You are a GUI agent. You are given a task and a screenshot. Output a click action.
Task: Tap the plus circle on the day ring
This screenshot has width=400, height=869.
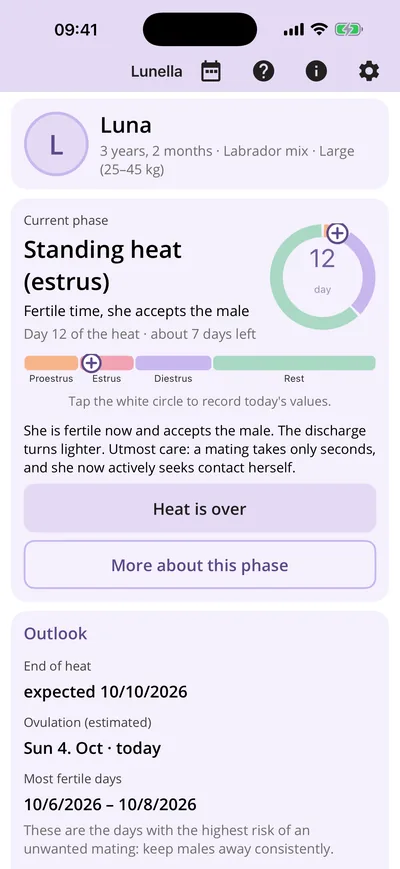[337, 233]
